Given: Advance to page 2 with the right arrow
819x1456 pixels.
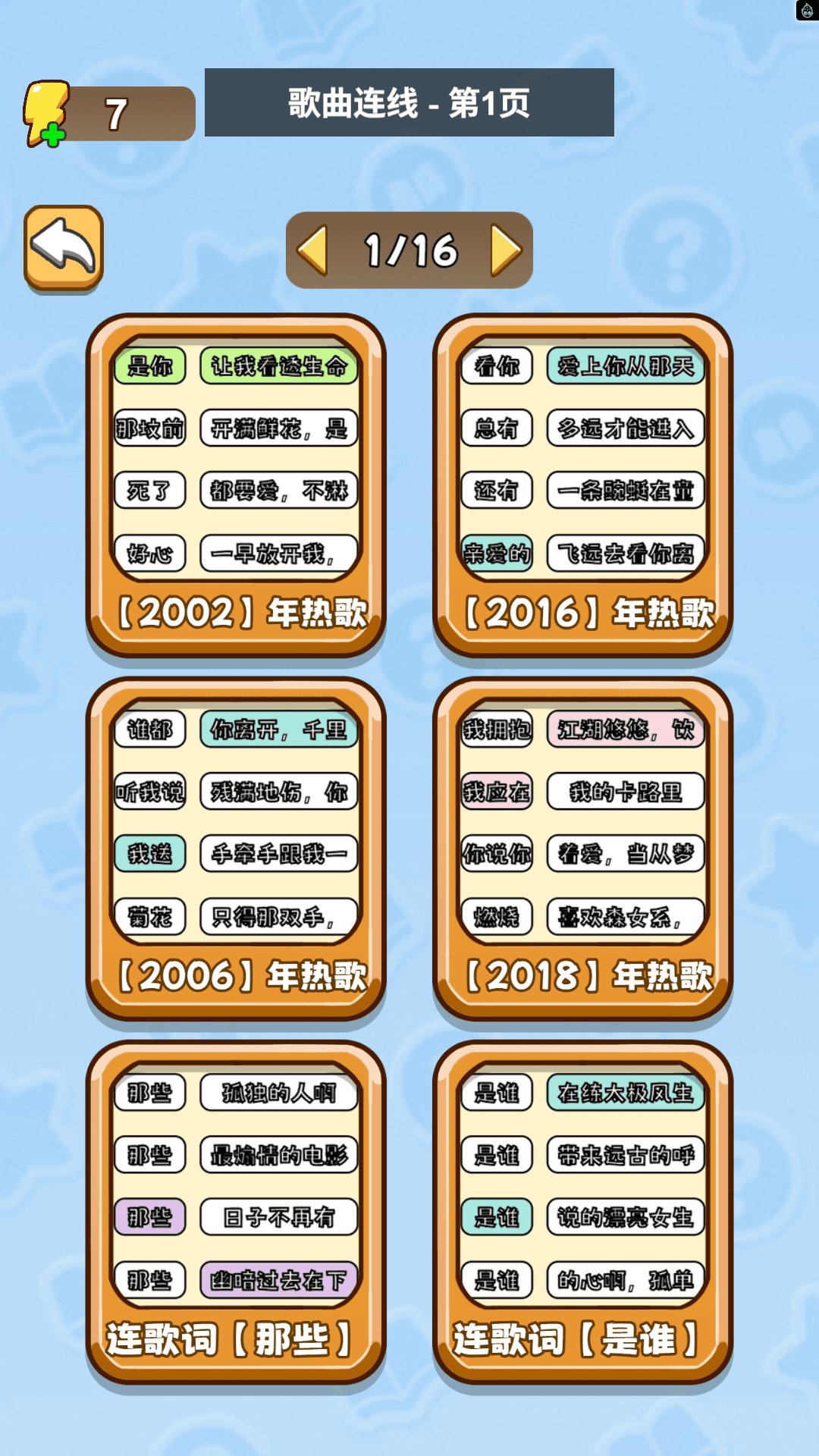Looking at the screenshot, I should click(x=503, y=250).
